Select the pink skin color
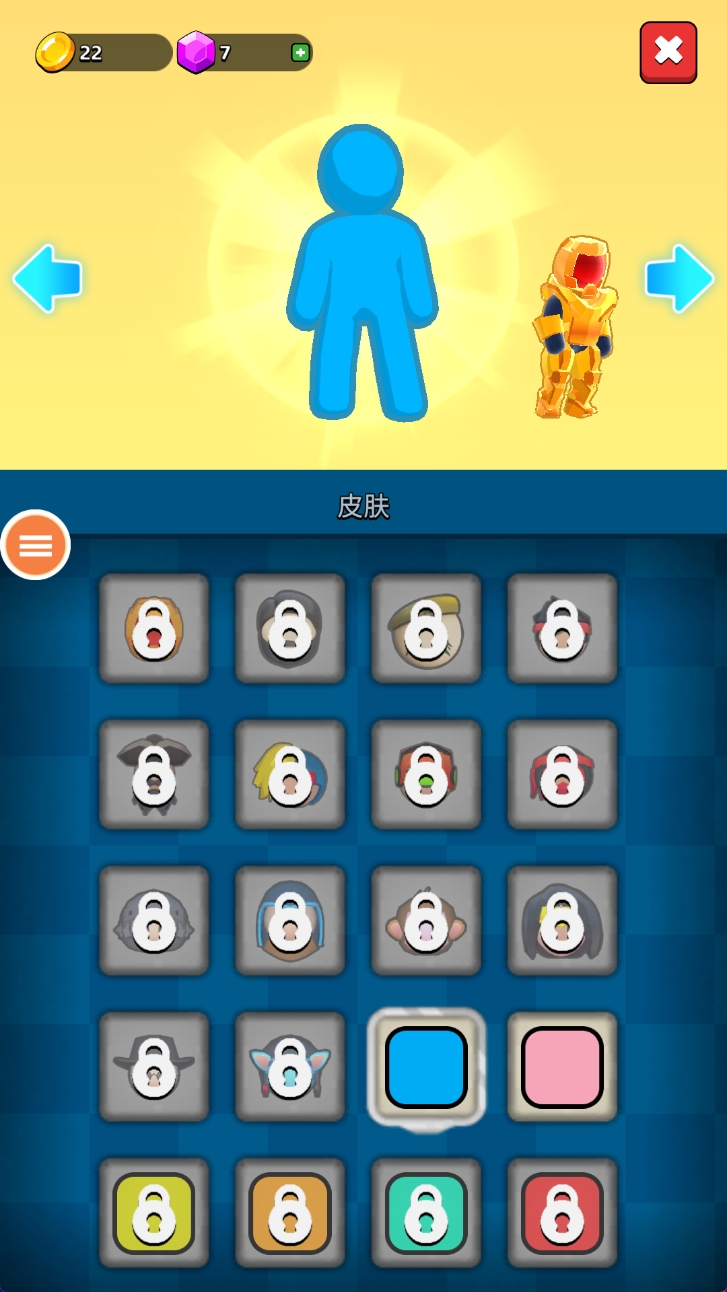Image resolution: width=727 pixels, height=1292 pixels. pyautogui.click(x=562, y=1066)
